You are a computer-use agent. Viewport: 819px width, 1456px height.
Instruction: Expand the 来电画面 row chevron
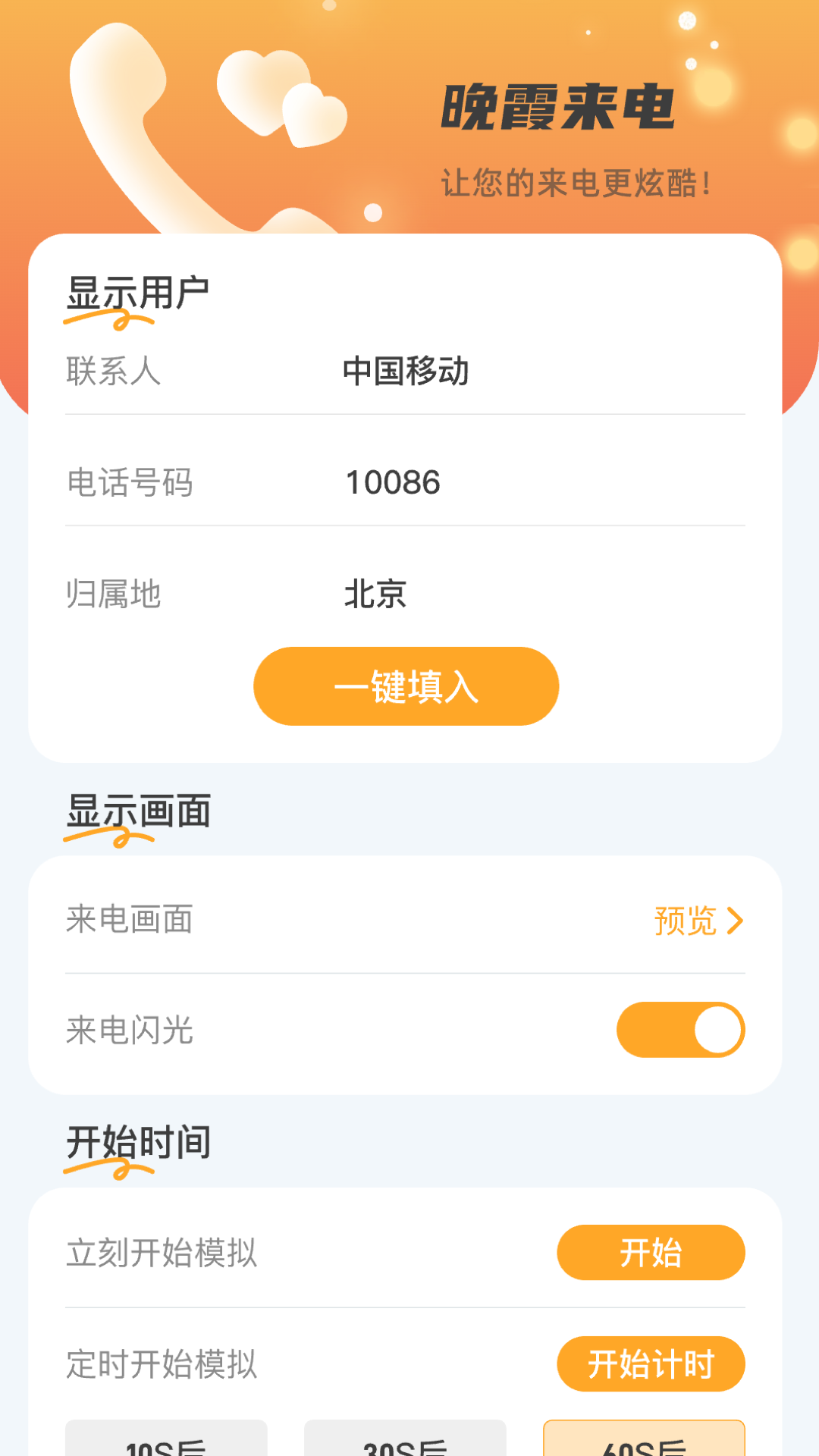(735, 920)
